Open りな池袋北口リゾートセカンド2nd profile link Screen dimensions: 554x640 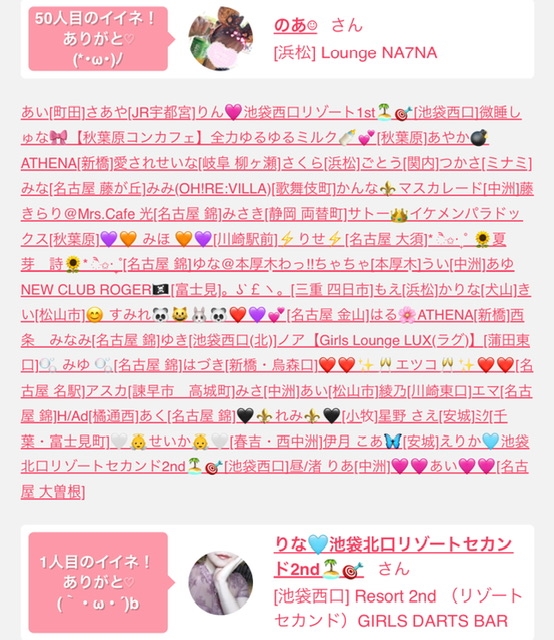coord(393,557)
